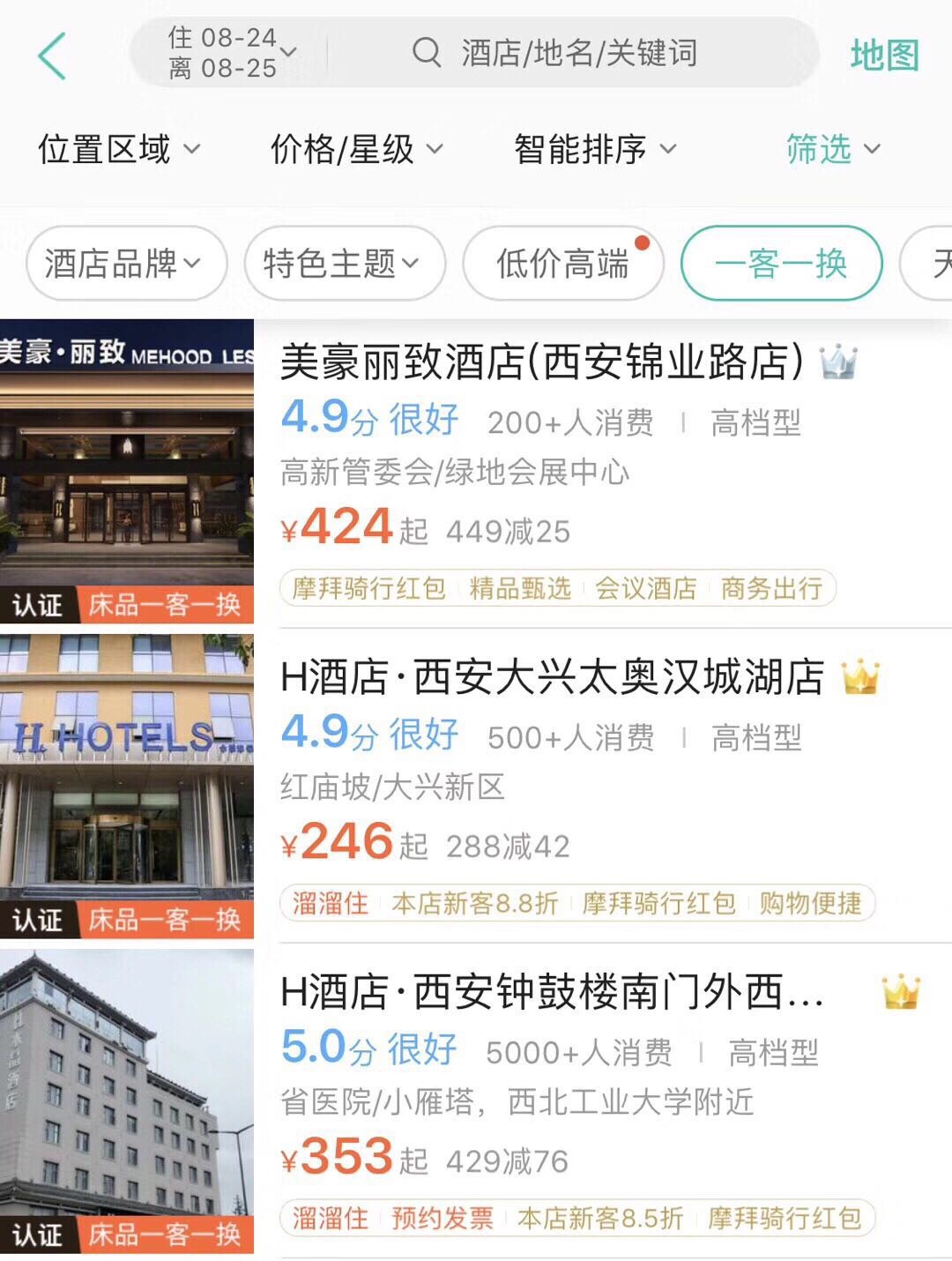Open 美豪丽致酒店(西安锦业路店) listing
Viewport: 952px width, 1261px height.
(x=541, y=362)
